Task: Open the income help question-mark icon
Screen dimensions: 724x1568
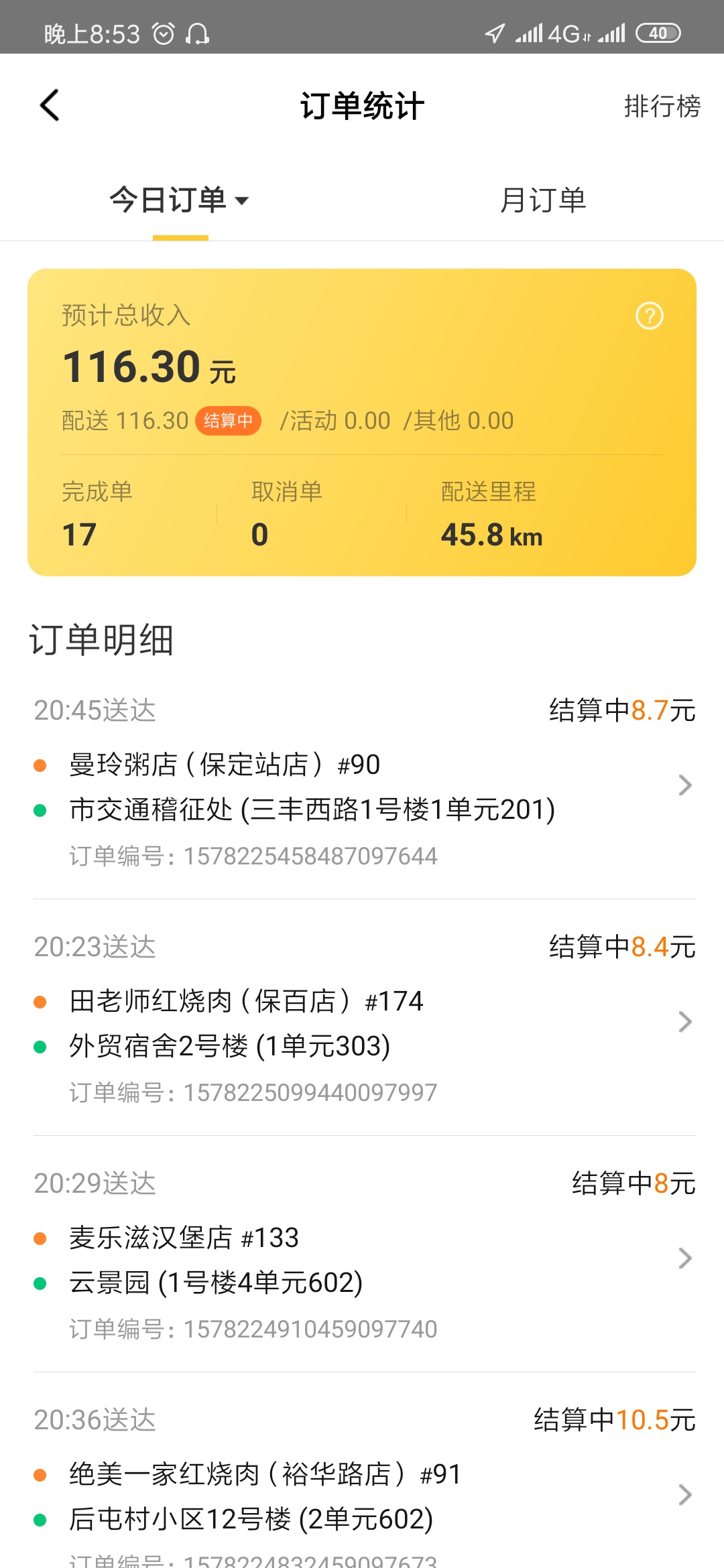Action: tap(649, 316)
